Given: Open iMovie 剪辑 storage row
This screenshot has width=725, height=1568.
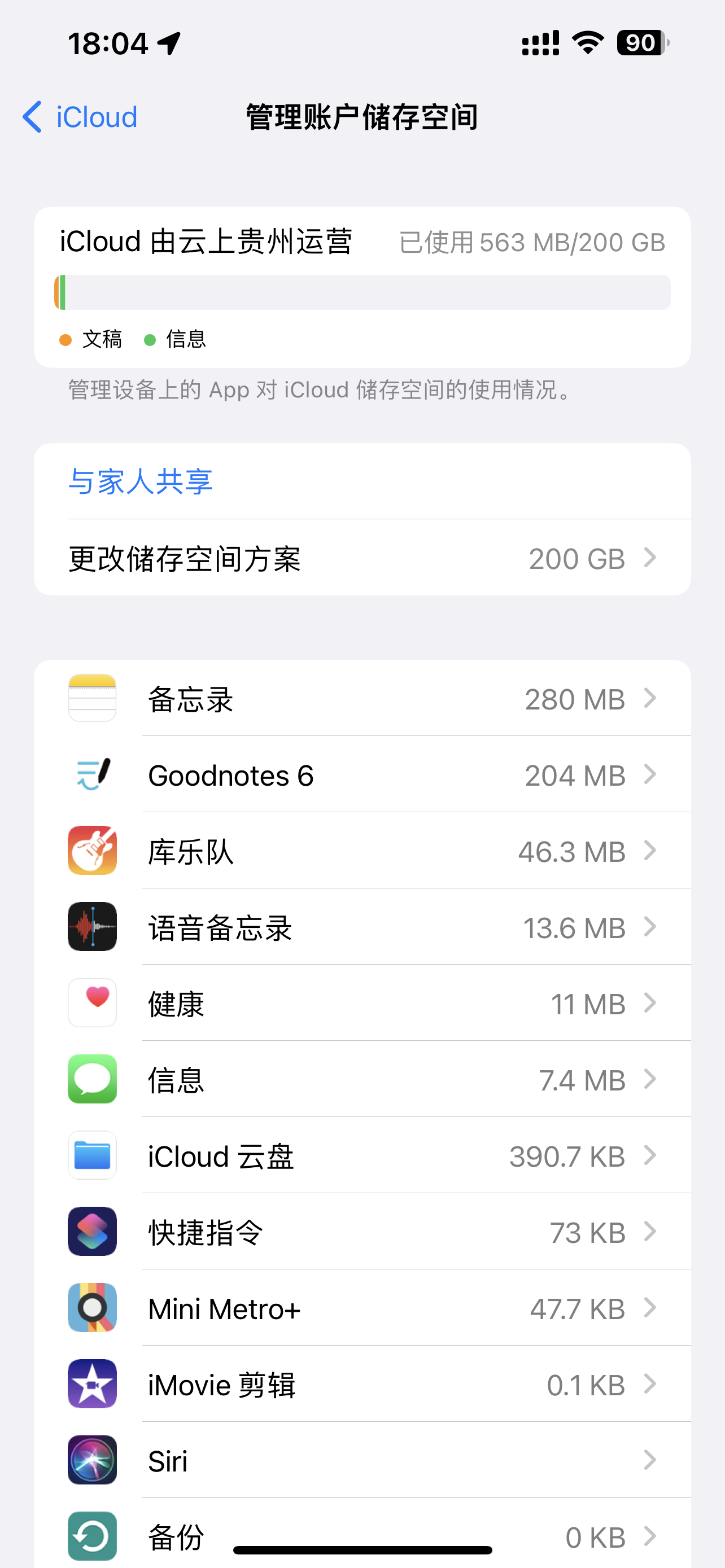Looking at the screenshot, I should pos(362,1384).
